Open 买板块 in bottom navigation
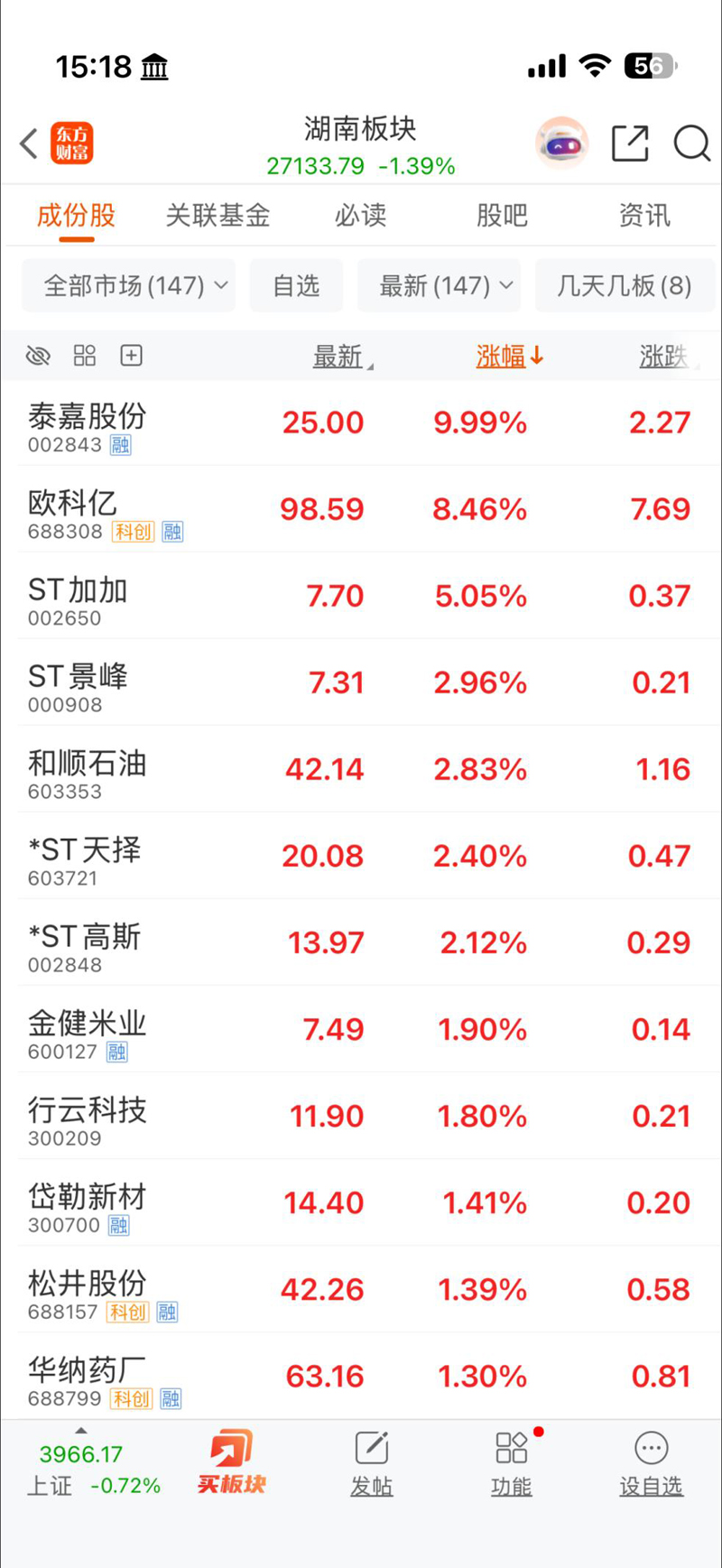This screenshot has height=1568, width=722. (230, 1464)
